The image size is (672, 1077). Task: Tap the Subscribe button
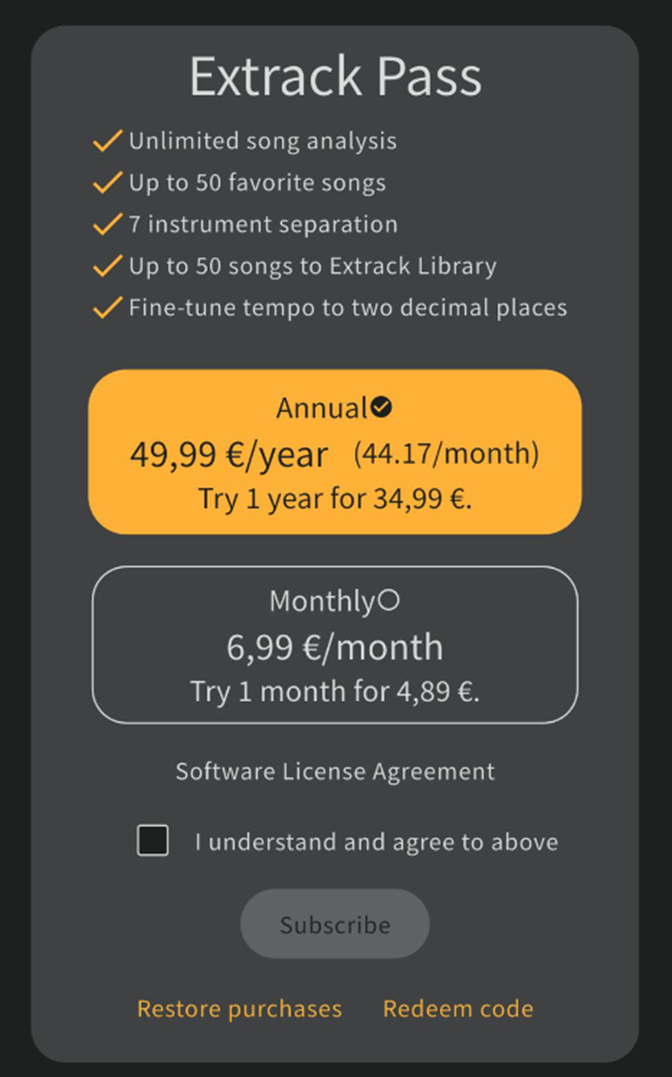(335, 924)
